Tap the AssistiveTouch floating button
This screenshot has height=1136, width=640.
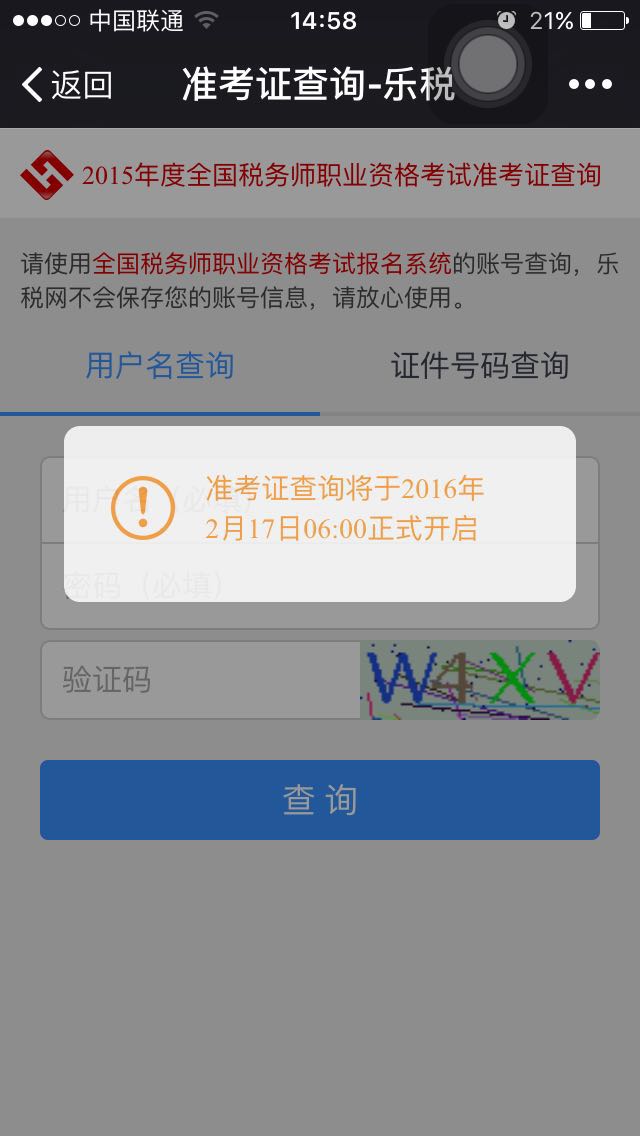tap(487, 64)
